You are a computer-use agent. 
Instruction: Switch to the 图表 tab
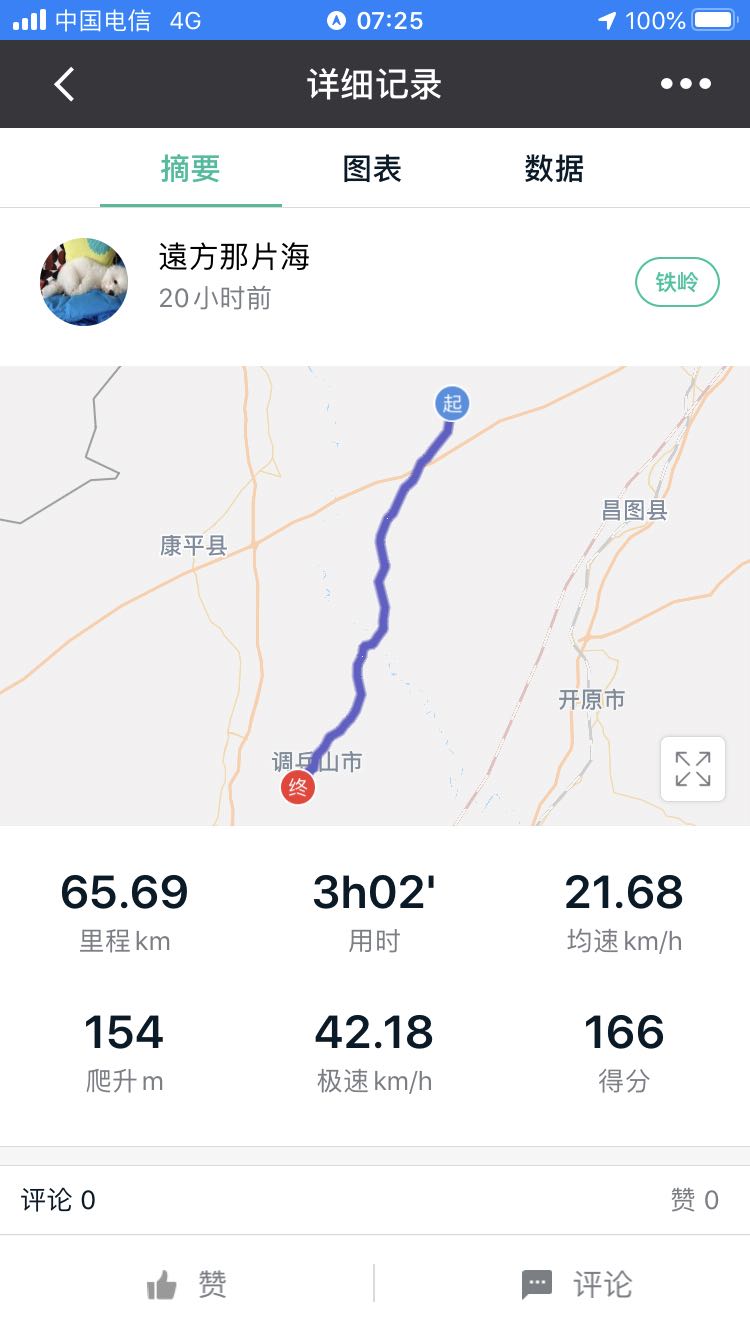tap(372, 169)
